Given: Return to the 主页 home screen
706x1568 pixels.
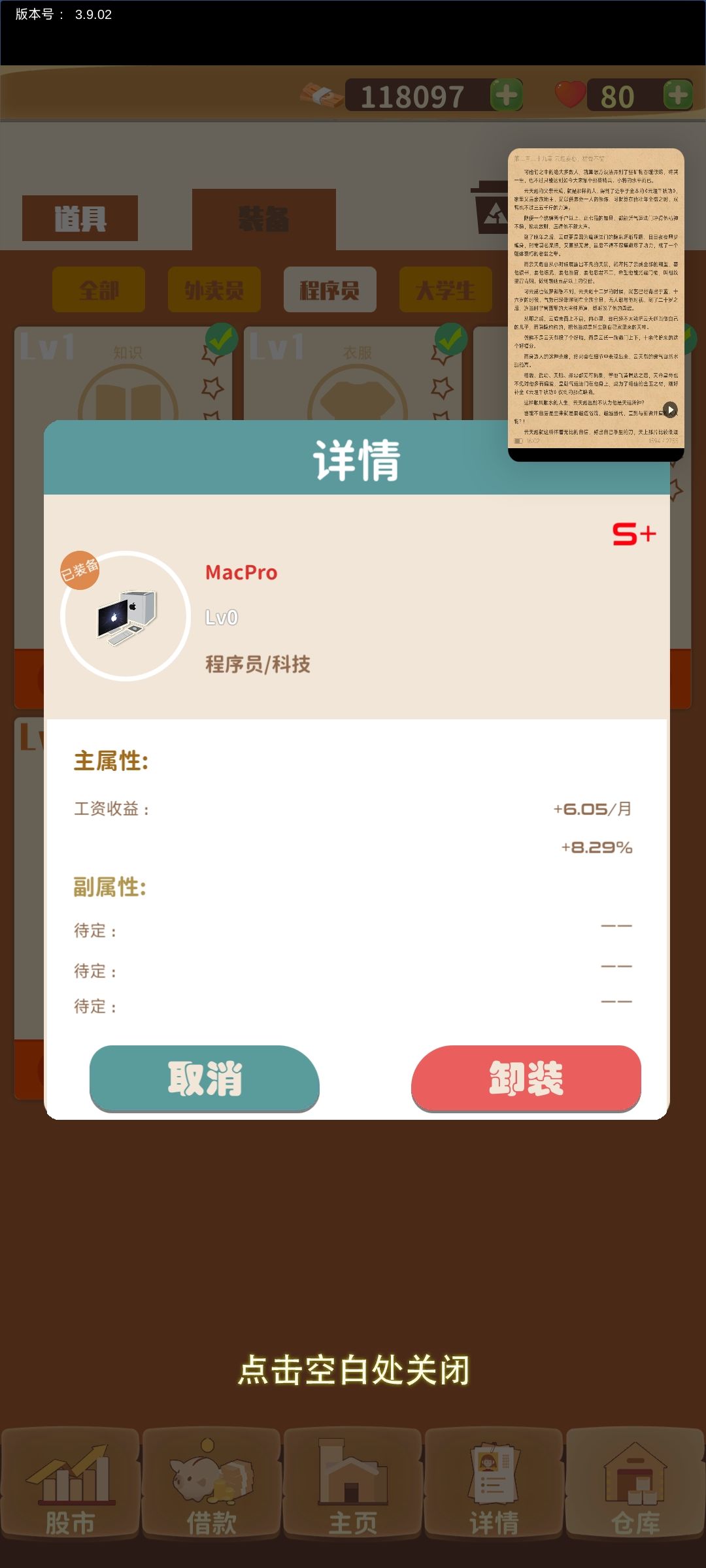Looking at the screenshot, I should tap(352, 1499).
